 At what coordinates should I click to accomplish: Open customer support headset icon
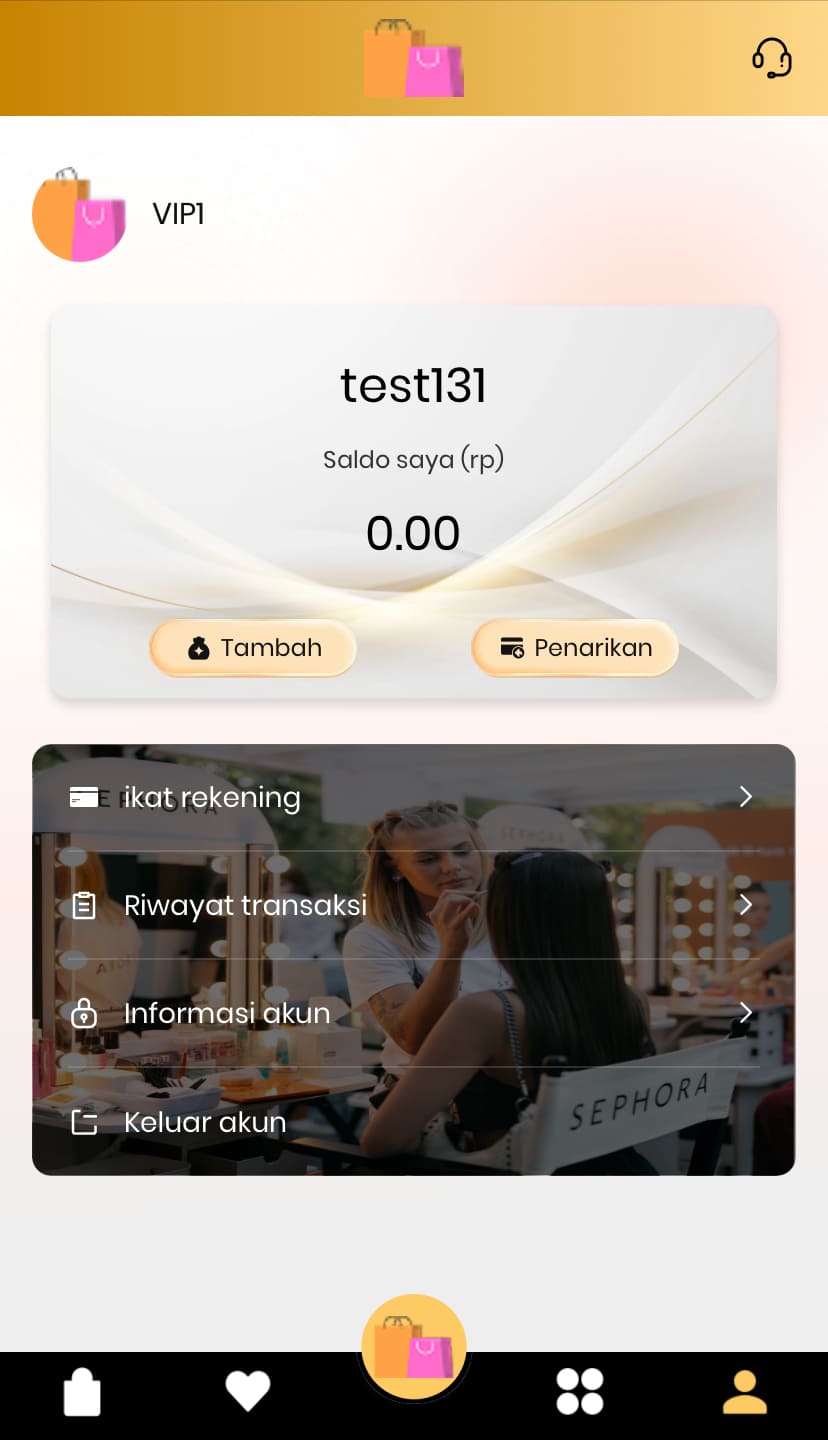tap(771, 58)
